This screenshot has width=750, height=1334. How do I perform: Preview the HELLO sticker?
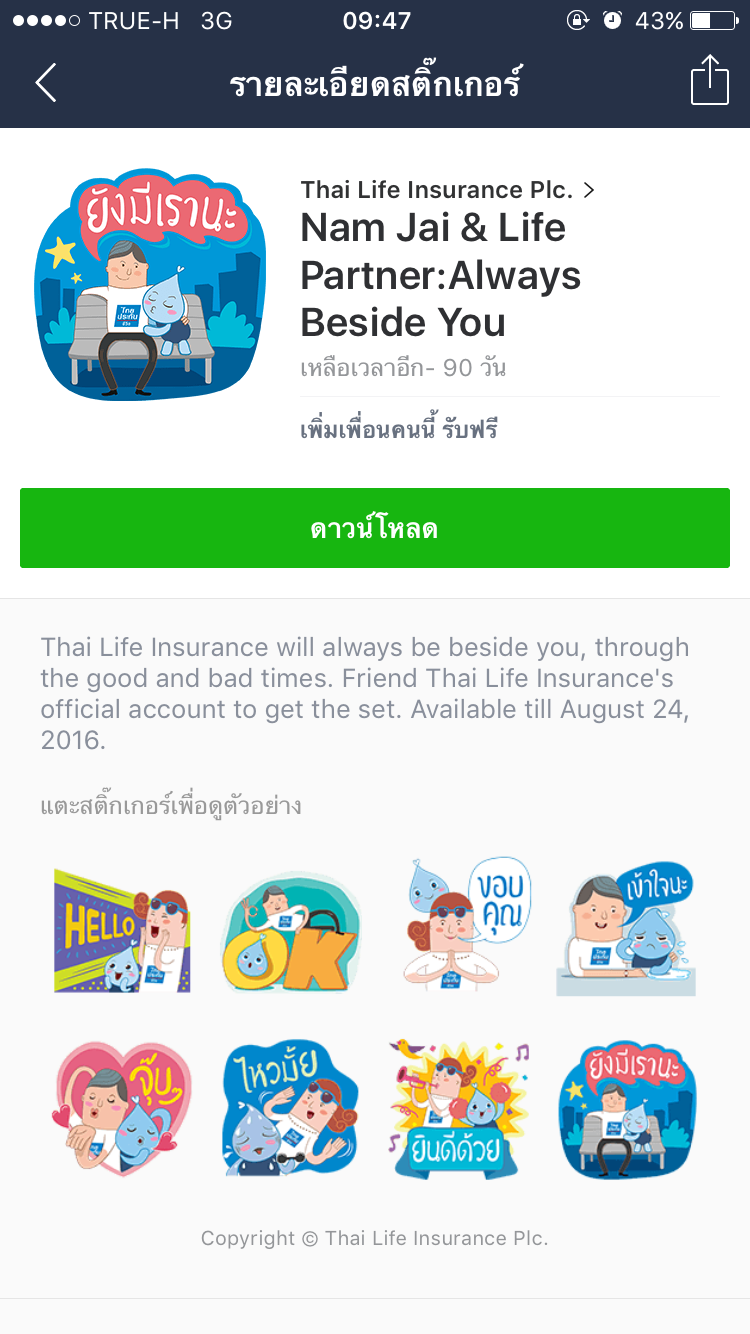point(122,929)
